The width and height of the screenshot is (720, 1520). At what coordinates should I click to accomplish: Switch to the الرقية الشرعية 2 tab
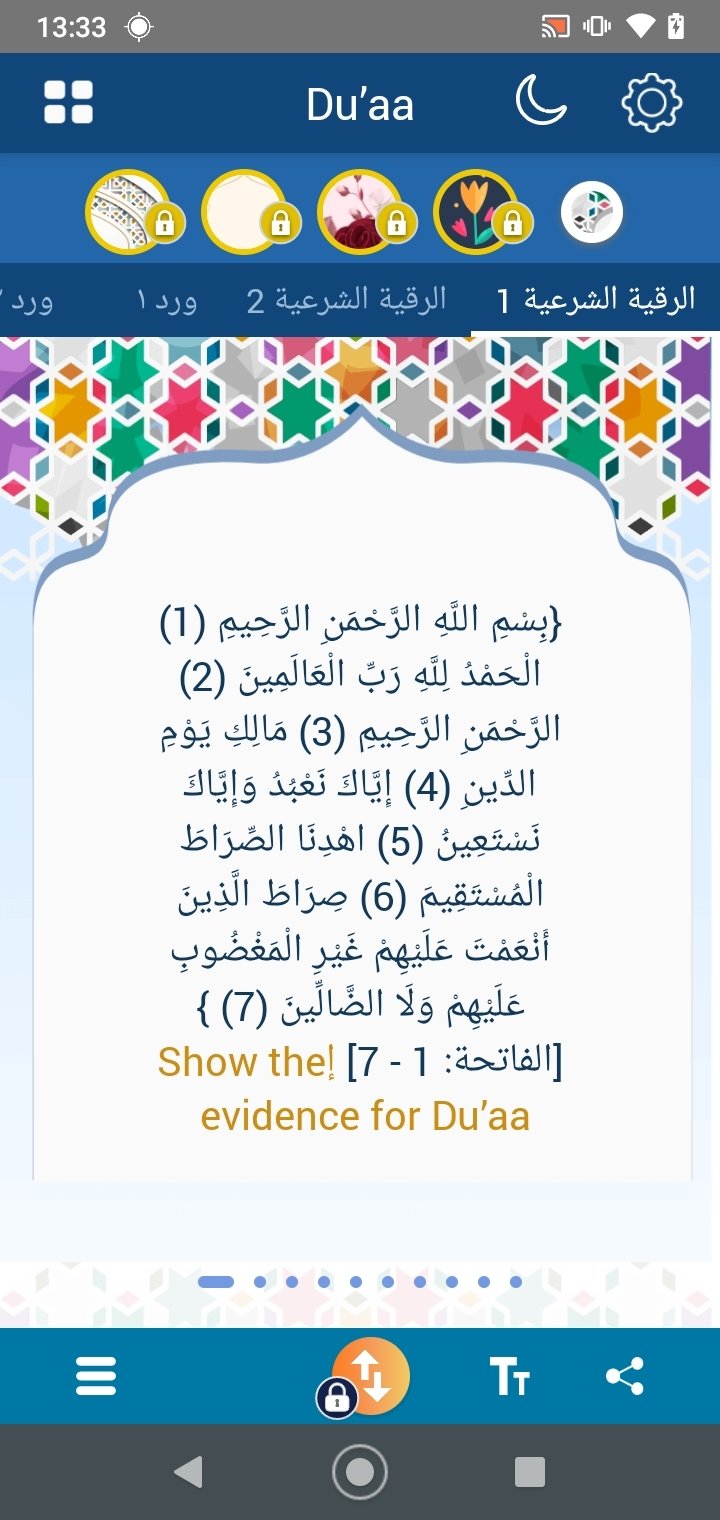click(347, 300)
